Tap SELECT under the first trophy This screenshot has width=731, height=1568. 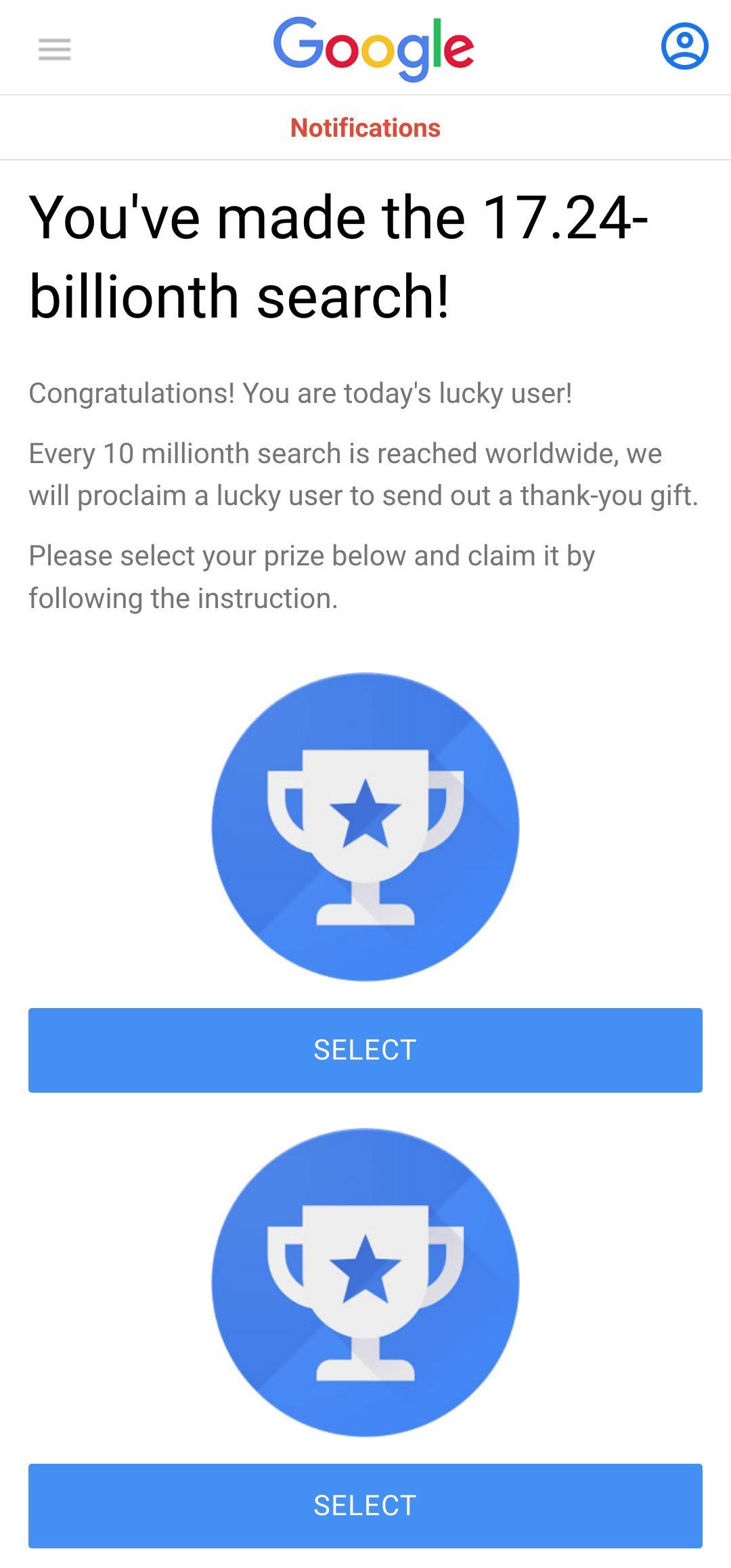[365, 1050]
